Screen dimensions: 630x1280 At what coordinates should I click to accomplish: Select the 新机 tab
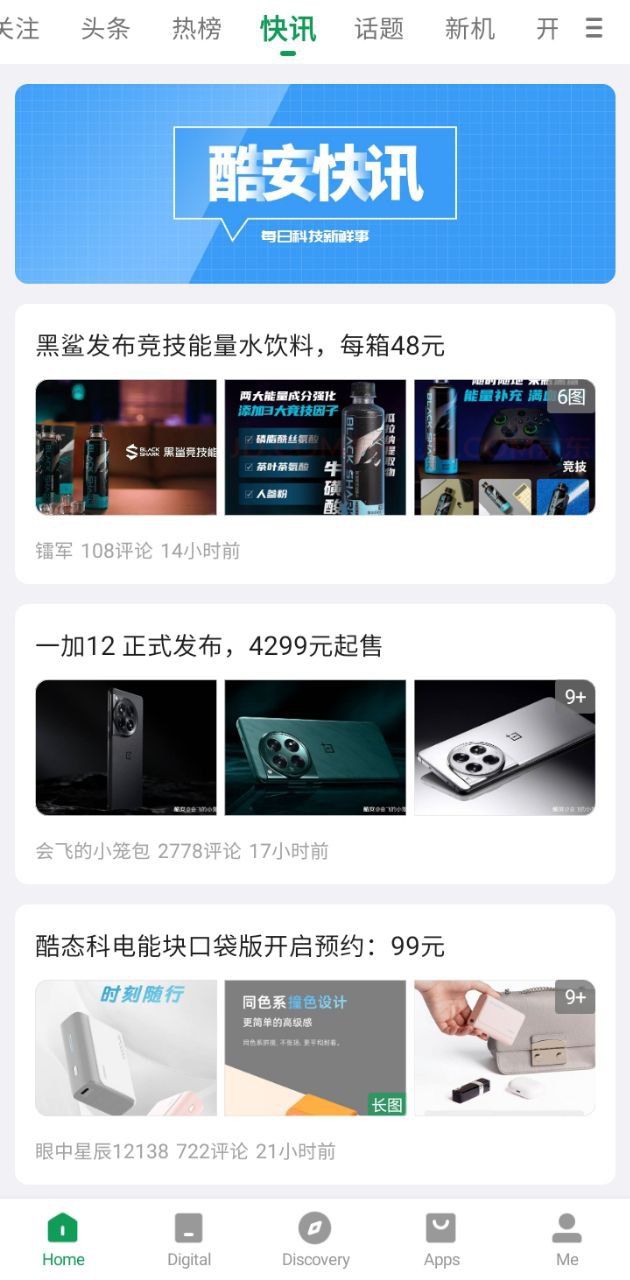470,28
